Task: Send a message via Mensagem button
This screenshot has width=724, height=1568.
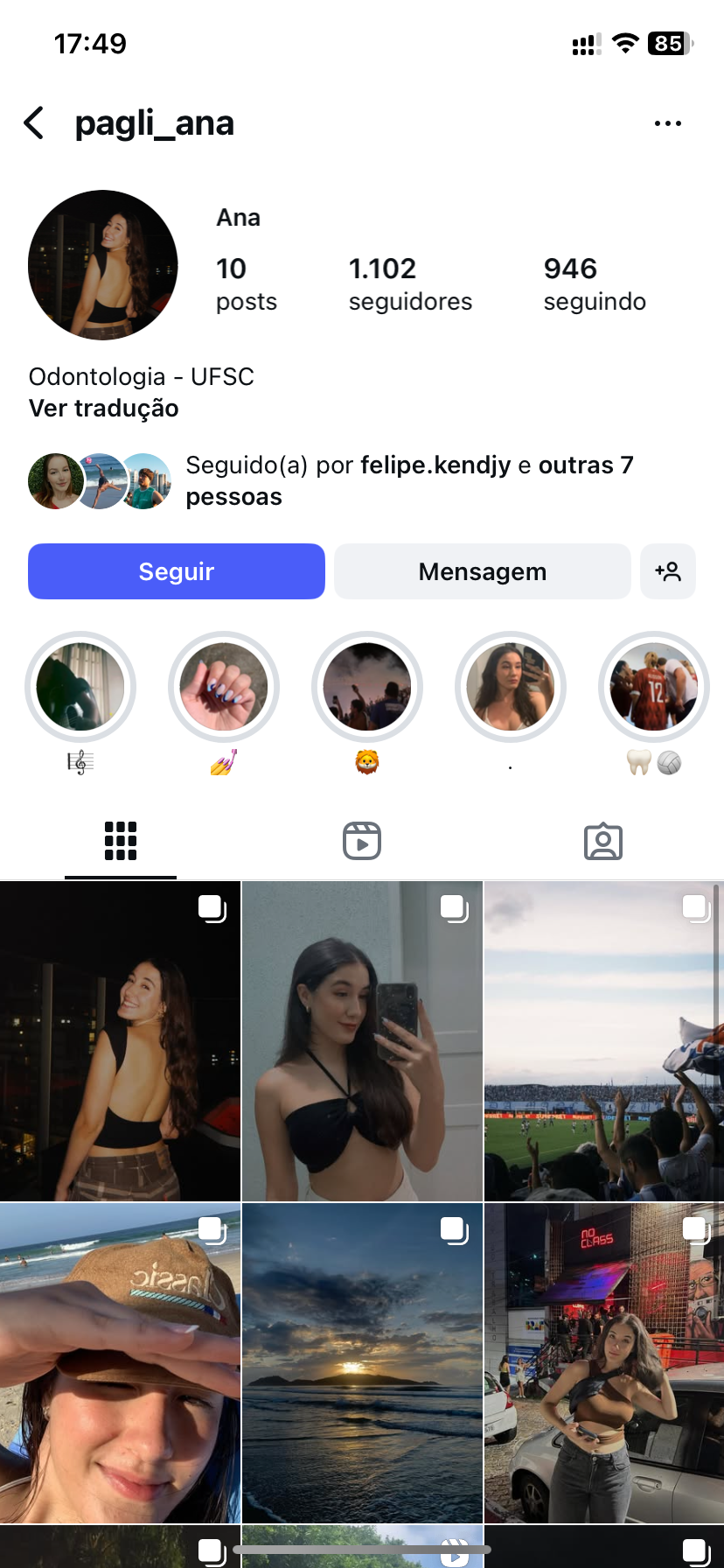Action: [x=482, y=571]
